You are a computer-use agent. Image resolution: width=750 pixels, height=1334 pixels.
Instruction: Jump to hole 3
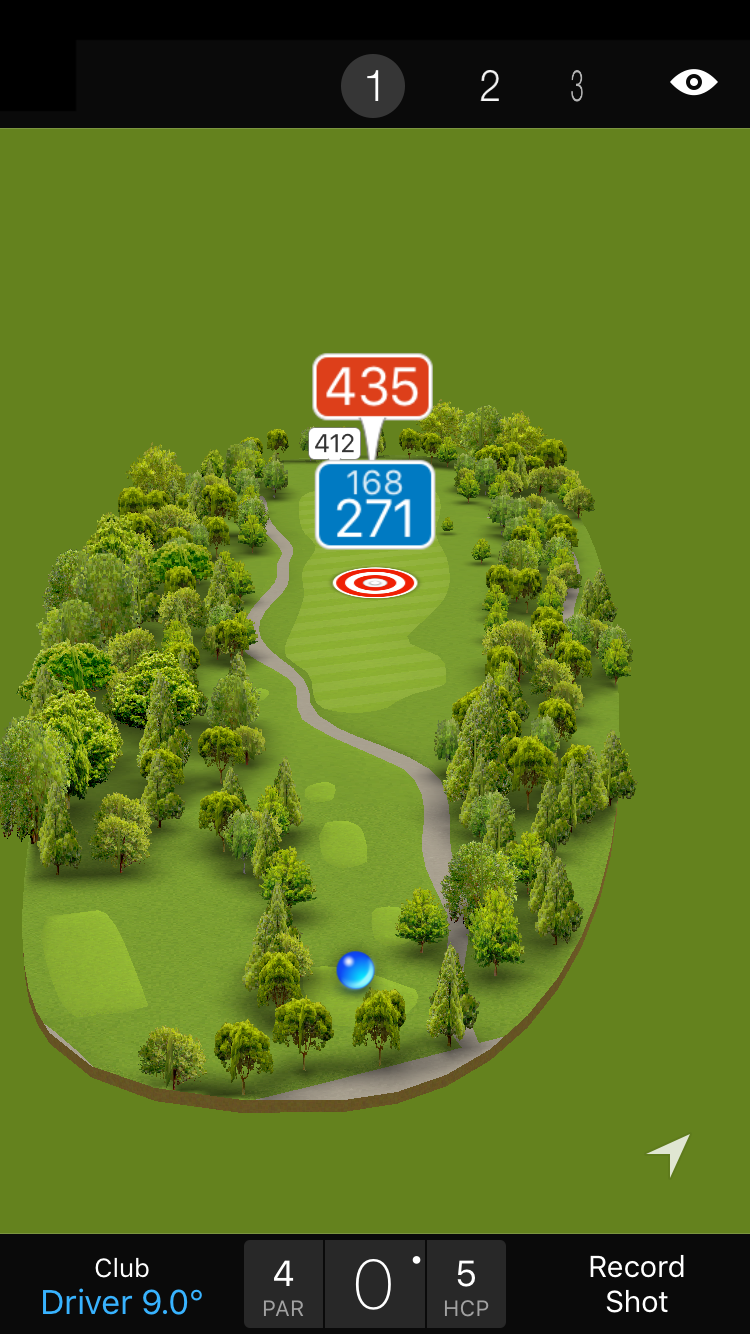(x=577, y=87)
